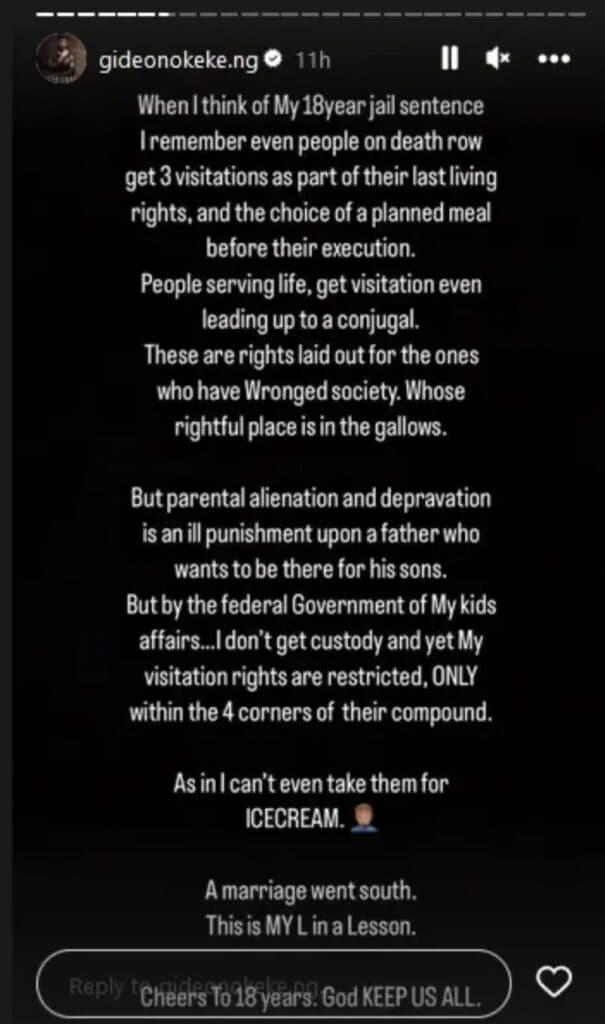Pause the story playback
The width and height of the screenshot is (605, 1024).
(x=450, y=59)
